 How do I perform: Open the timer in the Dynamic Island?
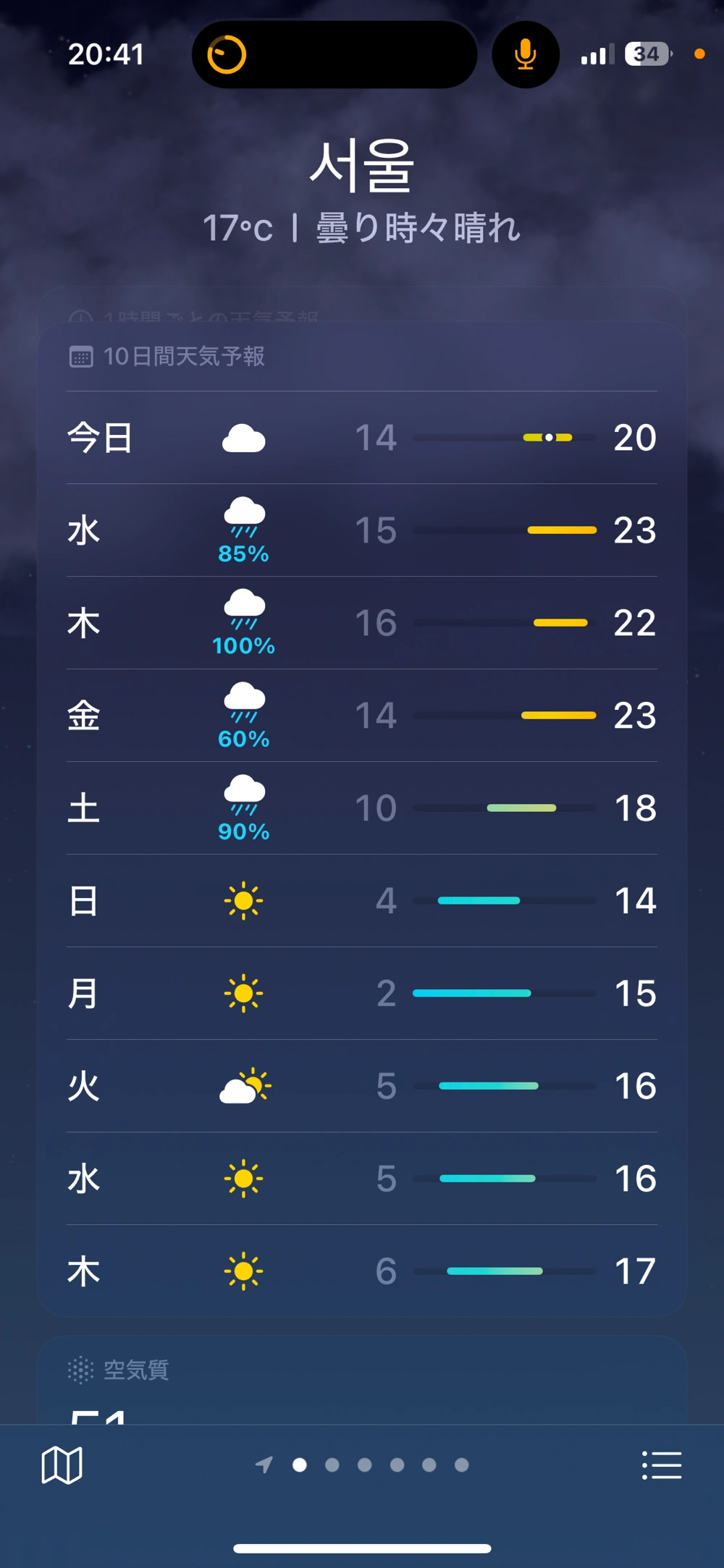coord(227,55)
